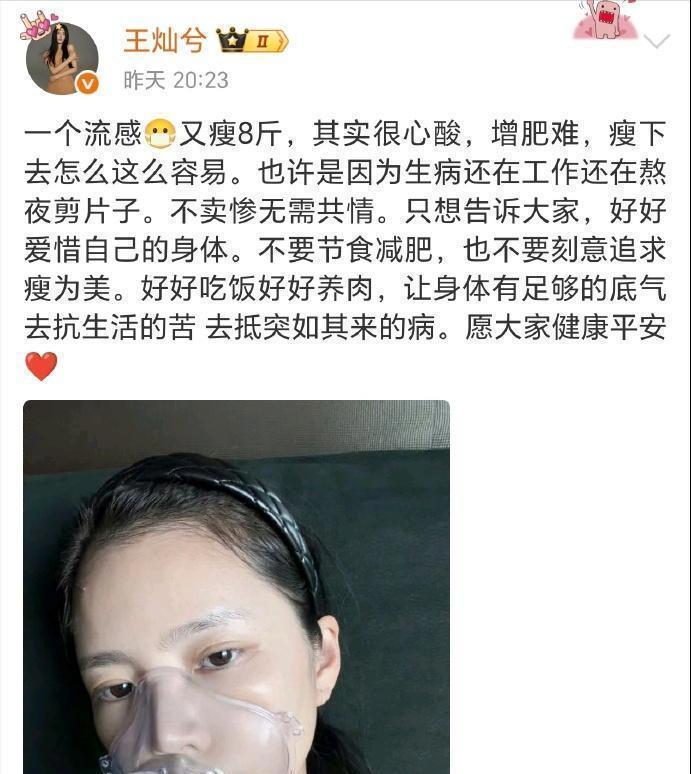Tap the crown membership badge

252,41
